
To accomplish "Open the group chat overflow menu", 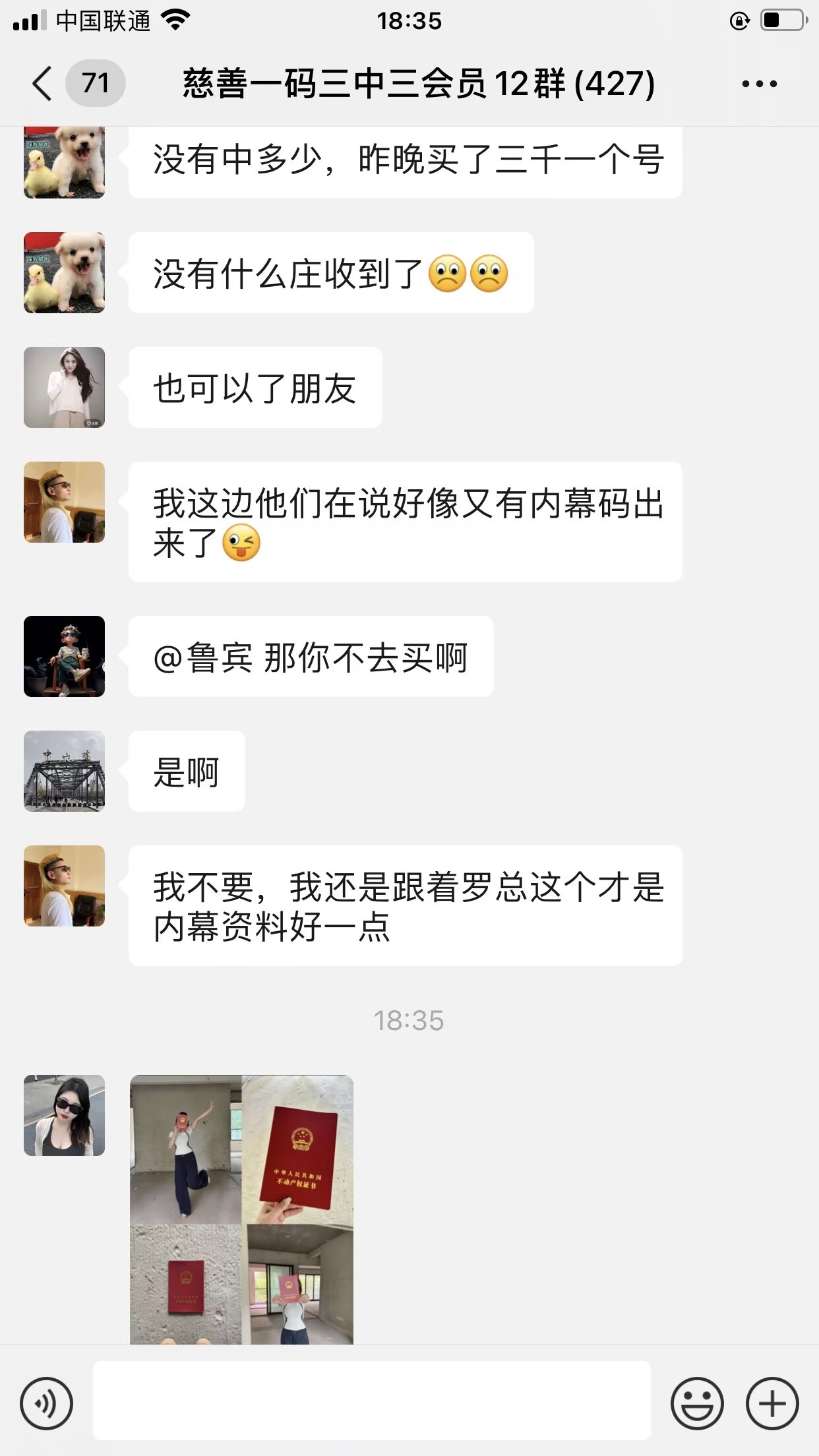I will [x=759, y=84].
